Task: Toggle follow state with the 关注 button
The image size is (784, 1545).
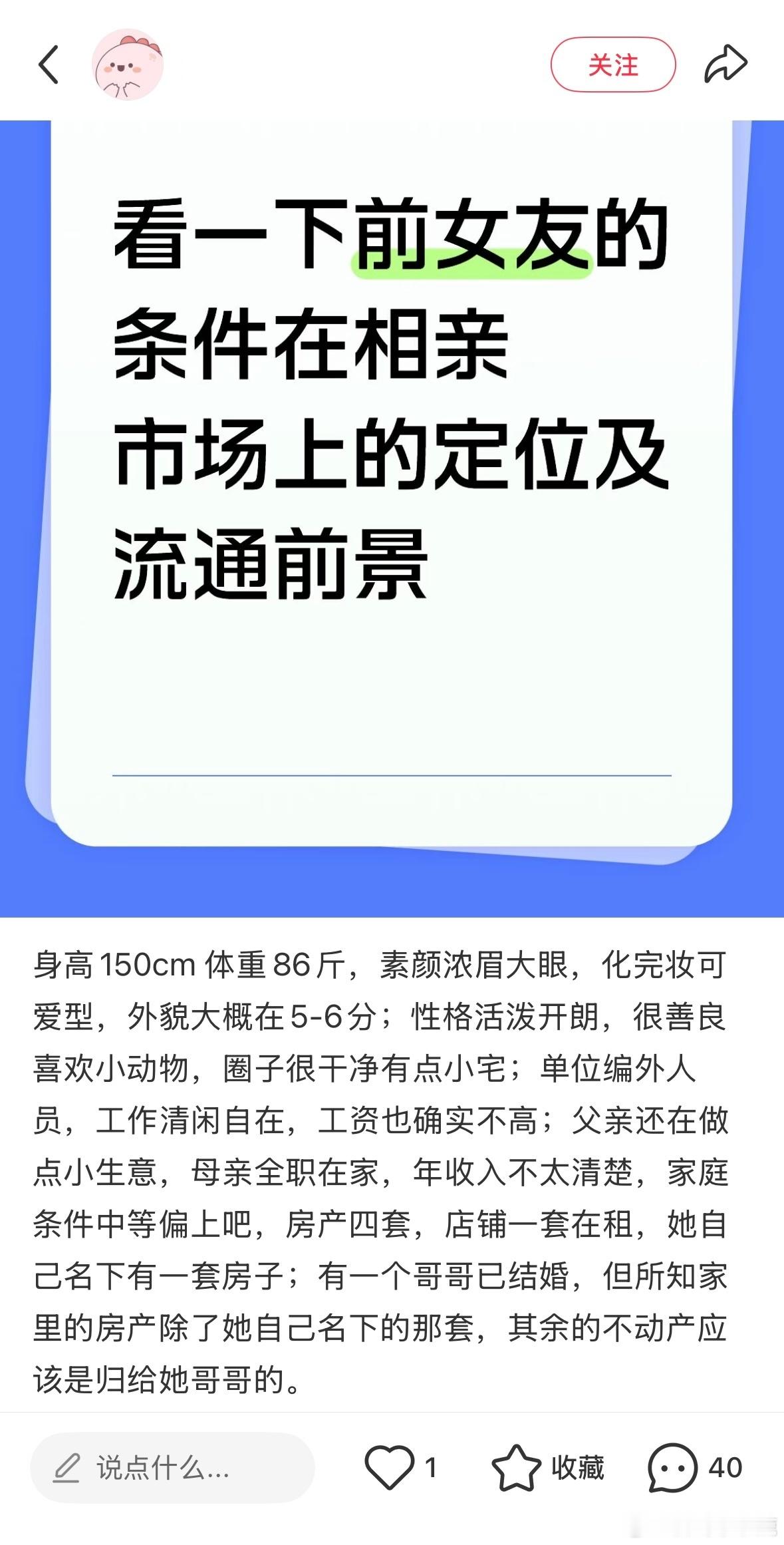Action: [x=615, y=63]
